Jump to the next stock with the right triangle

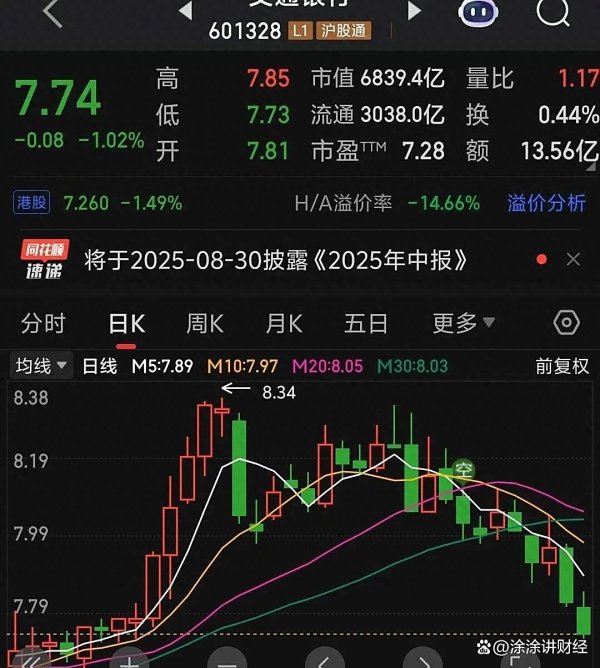pos(413,11)
